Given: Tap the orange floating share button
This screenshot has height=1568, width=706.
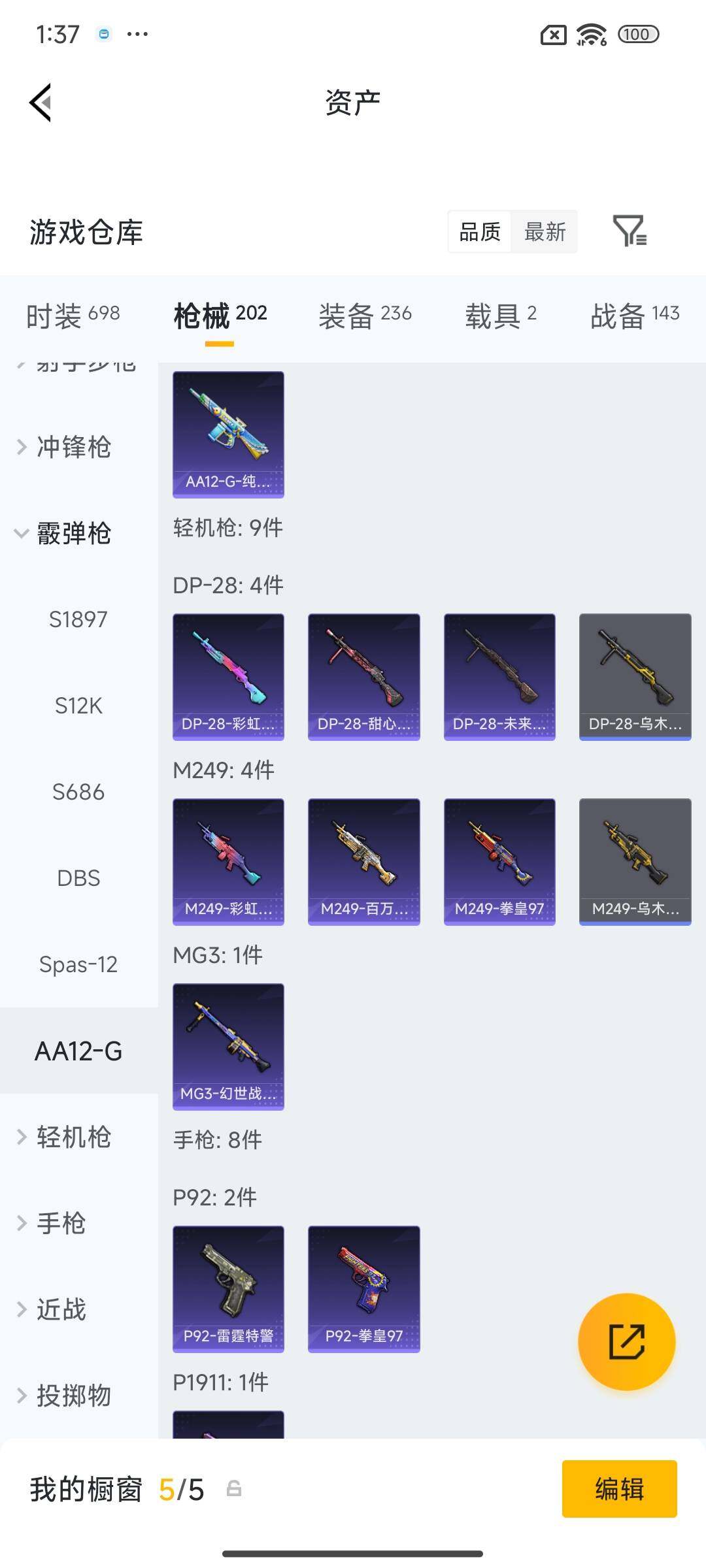Looking at the screenshot, I should tap(626, 1341).
